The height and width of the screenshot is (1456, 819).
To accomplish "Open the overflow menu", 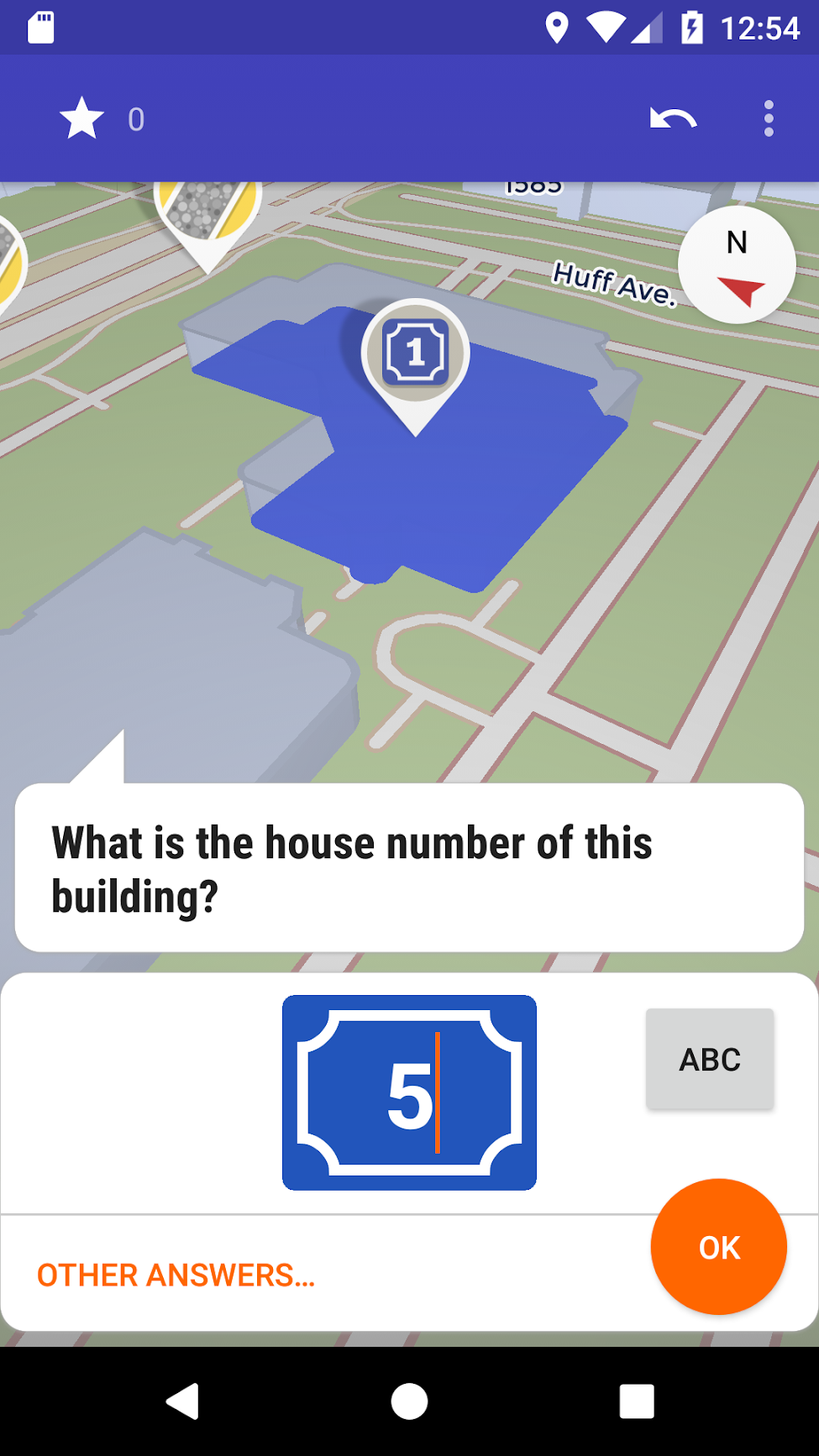I will click(768, 119).
